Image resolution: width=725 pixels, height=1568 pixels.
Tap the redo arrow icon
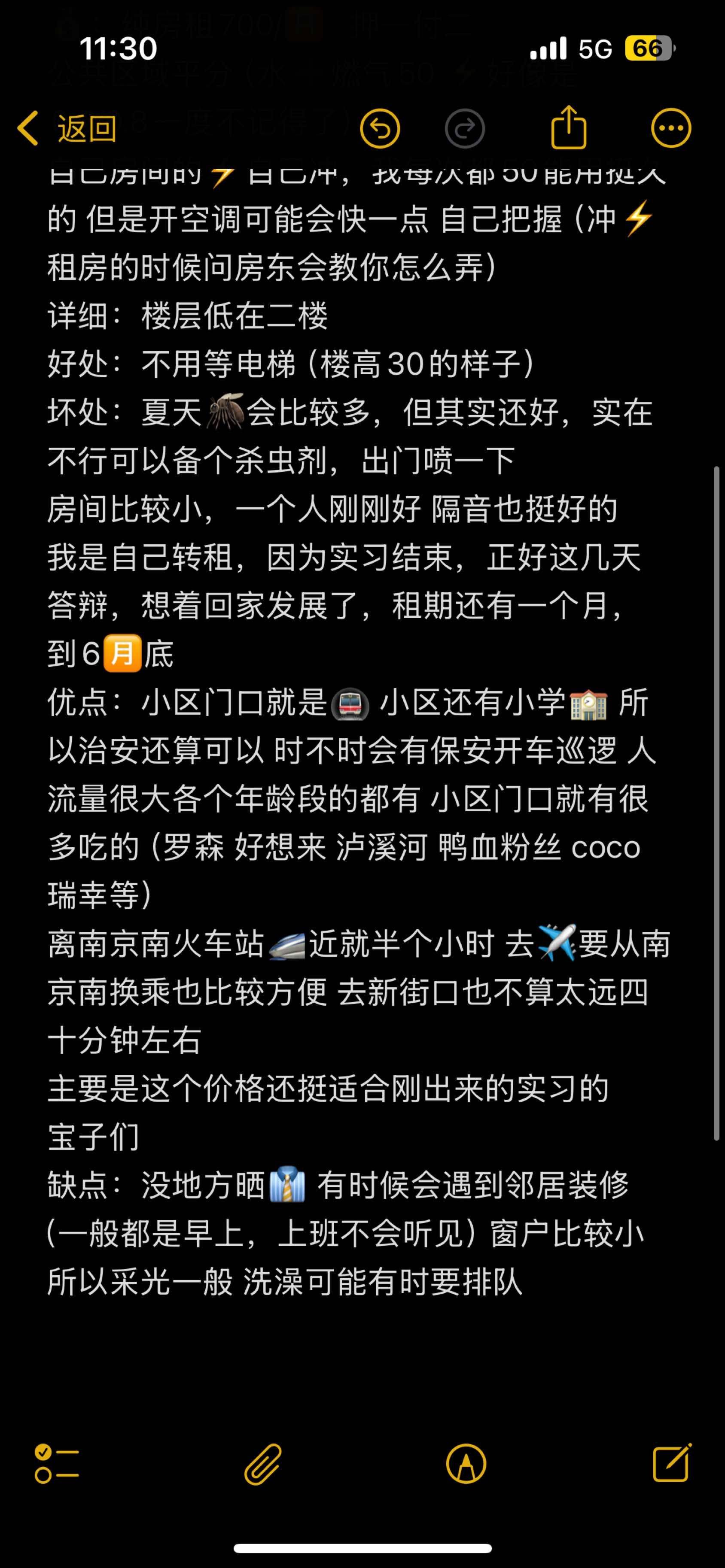pyautogui.click(x=465, y=128)
